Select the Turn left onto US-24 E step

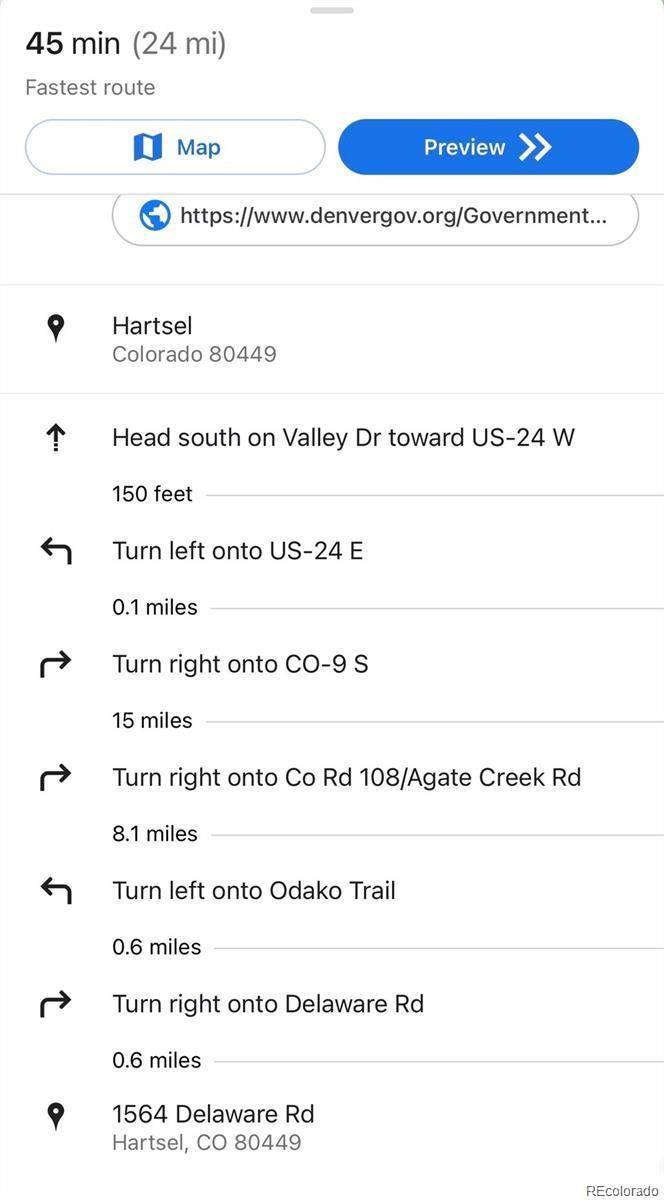(x=237, y=550)
